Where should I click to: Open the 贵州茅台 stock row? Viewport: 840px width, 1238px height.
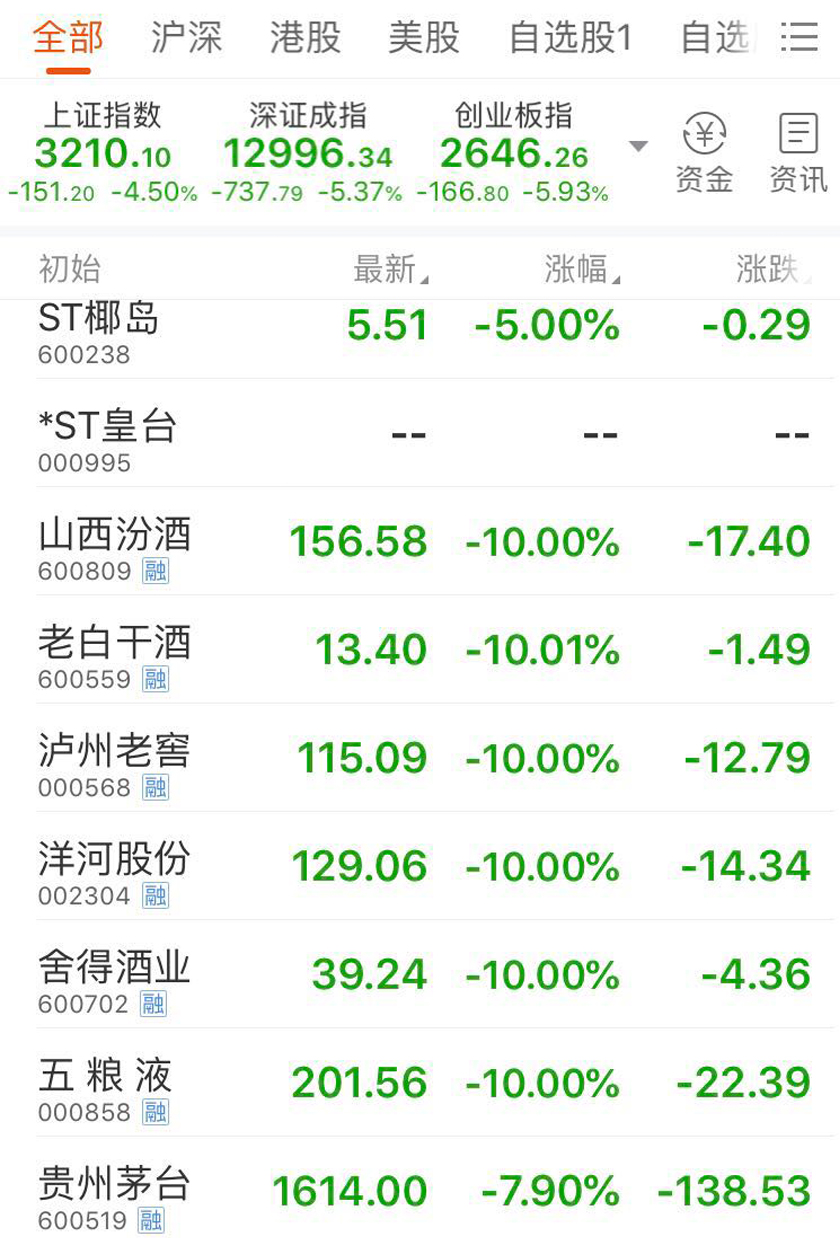click(420, 1191)
